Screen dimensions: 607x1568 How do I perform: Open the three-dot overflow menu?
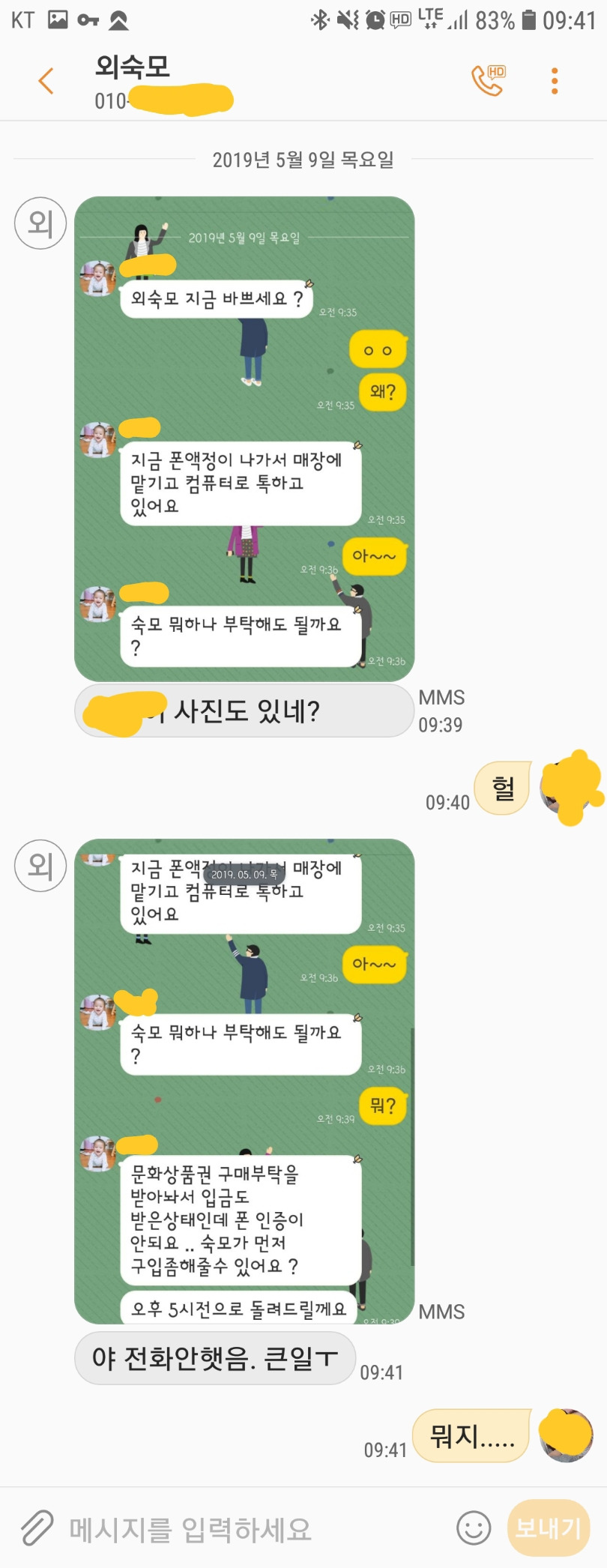pos(555,81)
